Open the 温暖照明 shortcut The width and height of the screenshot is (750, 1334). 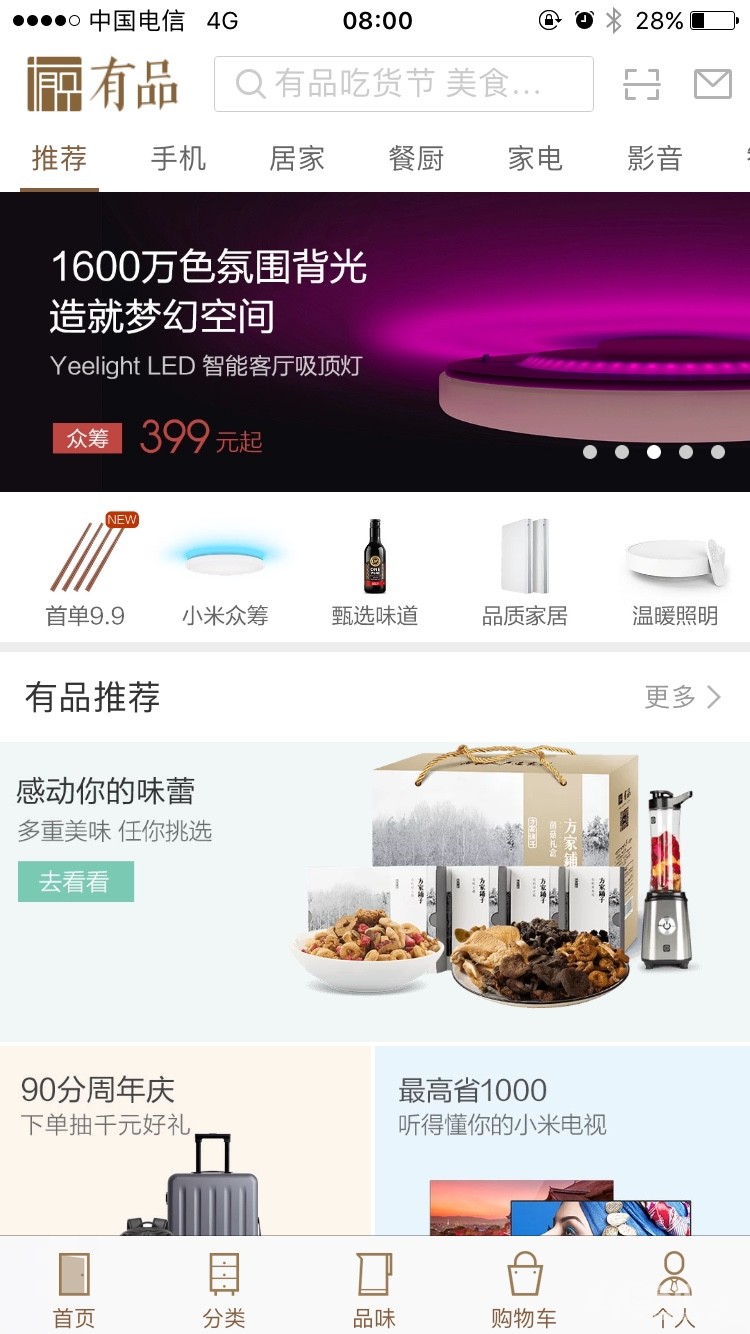675,572
